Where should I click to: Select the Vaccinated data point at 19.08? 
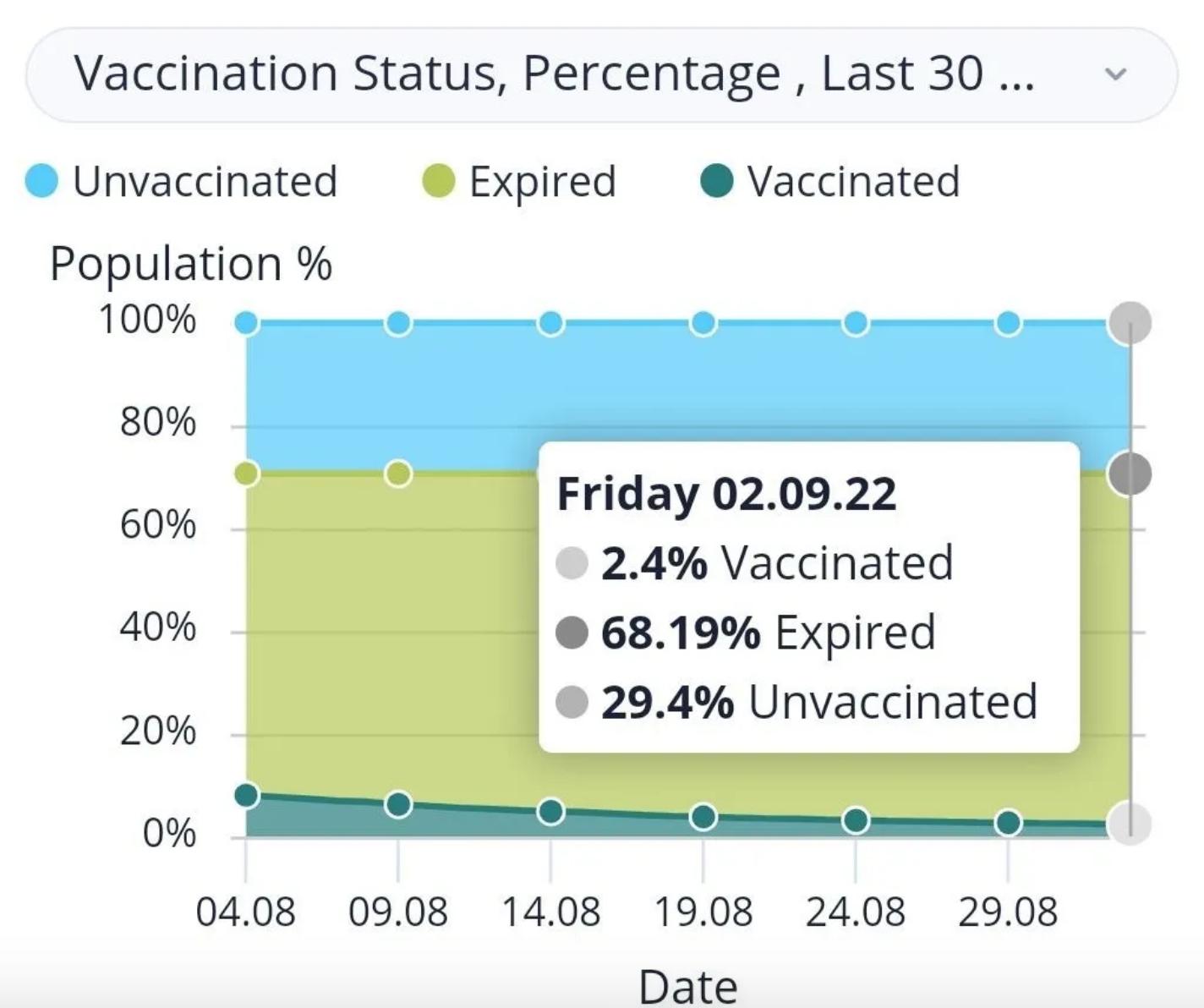point(703,817)
